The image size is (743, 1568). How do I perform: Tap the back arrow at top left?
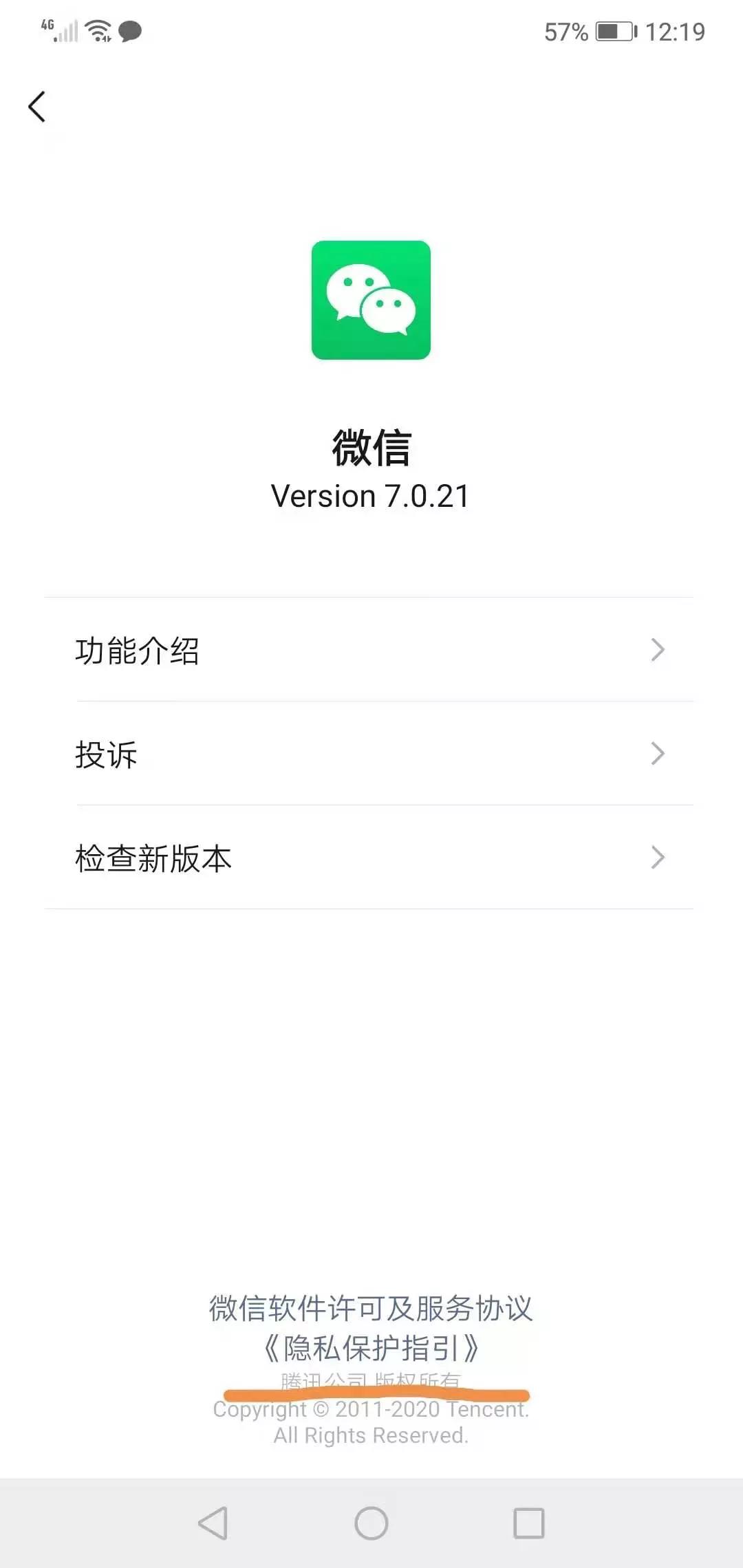pos(38,107)
